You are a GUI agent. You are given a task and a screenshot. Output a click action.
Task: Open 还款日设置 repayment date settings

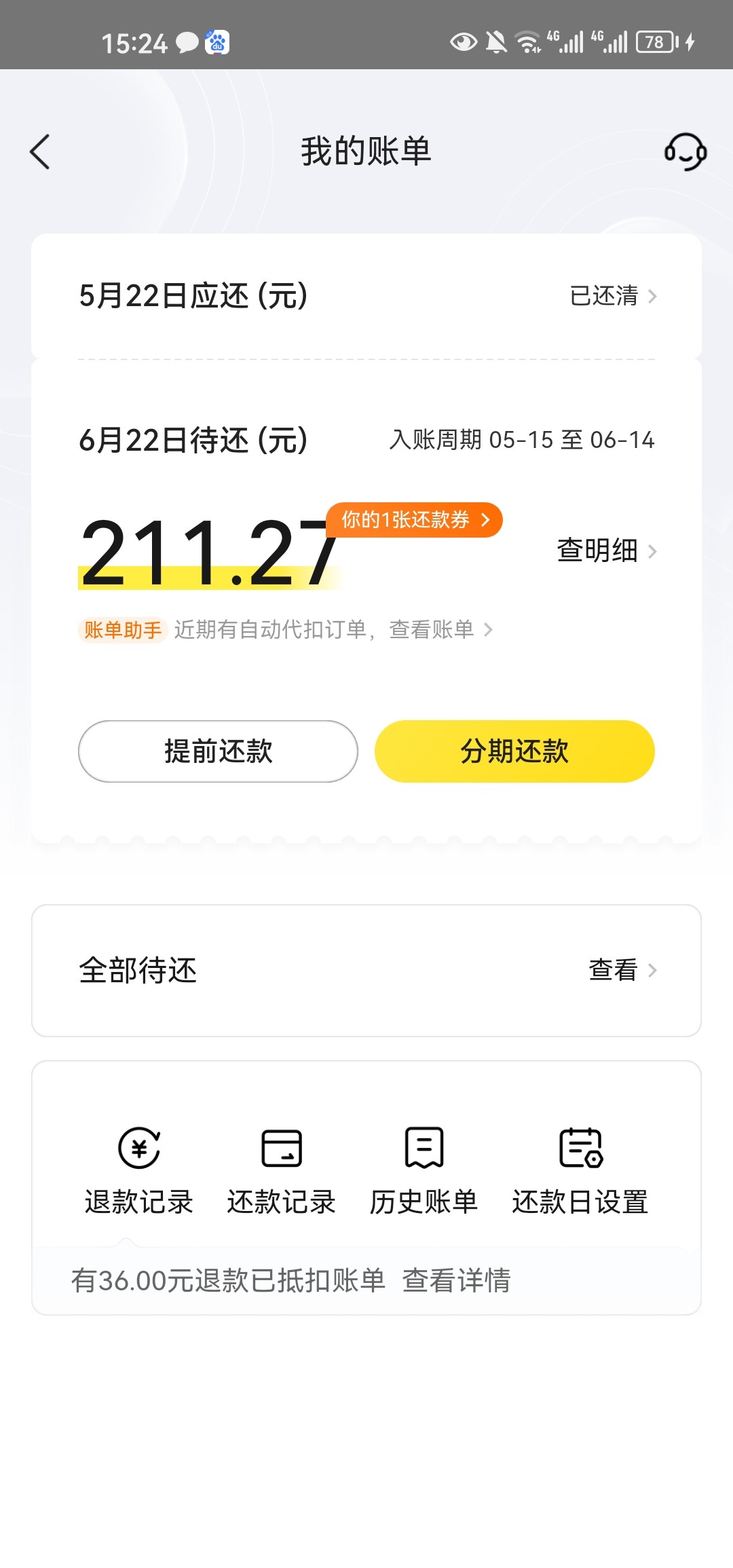580,1172
